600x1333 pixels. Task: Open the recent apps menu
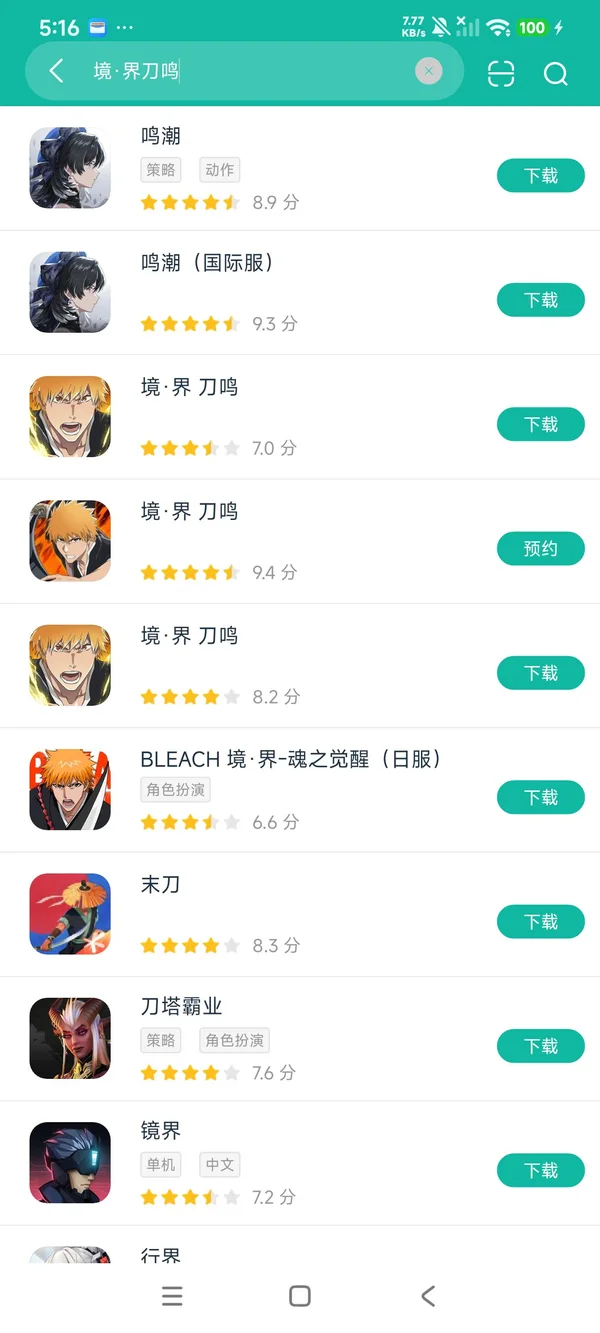[x=172, y=1296]
